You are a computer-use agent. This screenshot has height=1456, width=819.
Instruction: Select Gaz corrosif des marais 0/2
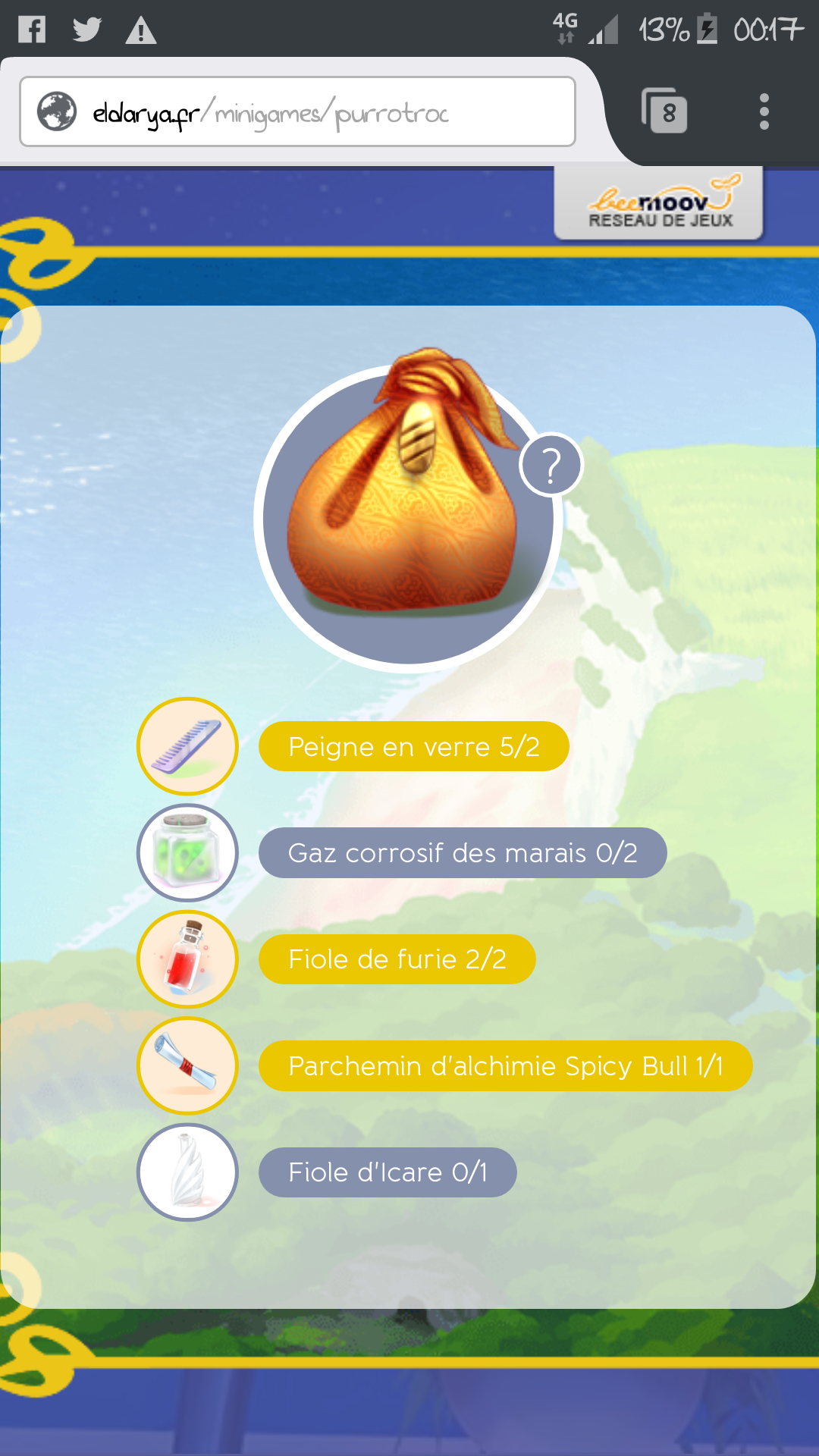pyautogui.click(x=462, y=853)
